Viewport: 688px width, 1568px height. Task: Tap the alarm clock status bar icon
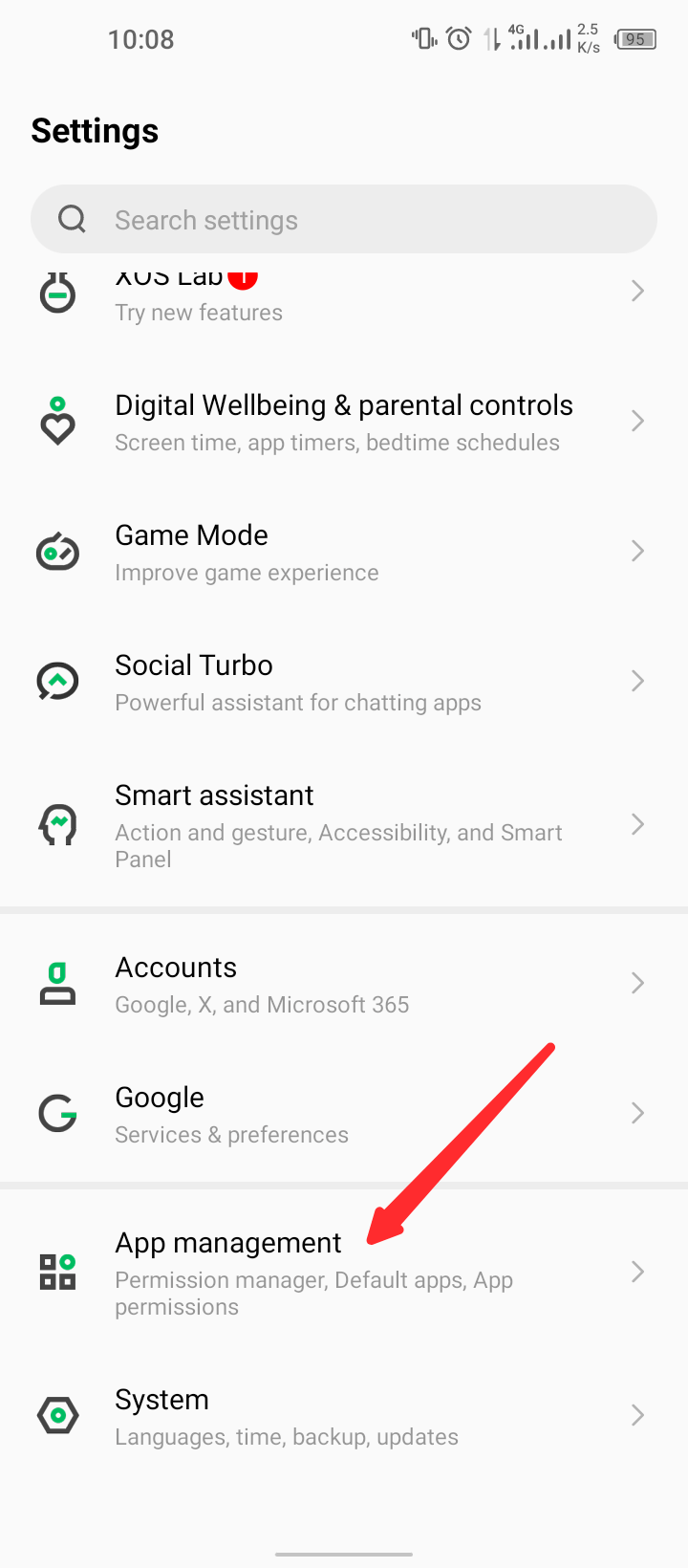click(457, 39)
